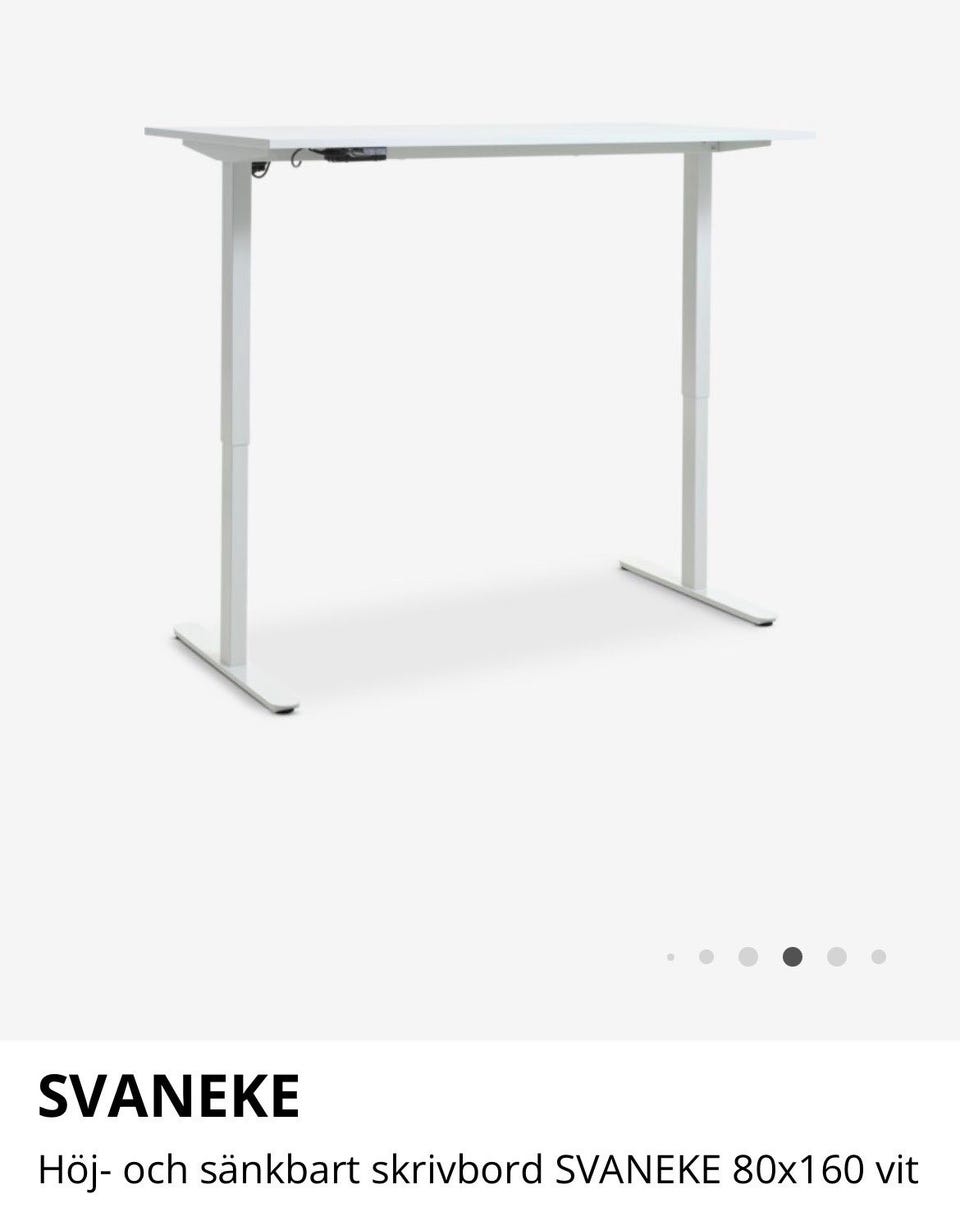
Task: Select the third dot of the image carousel
Action: coord(748,957)
